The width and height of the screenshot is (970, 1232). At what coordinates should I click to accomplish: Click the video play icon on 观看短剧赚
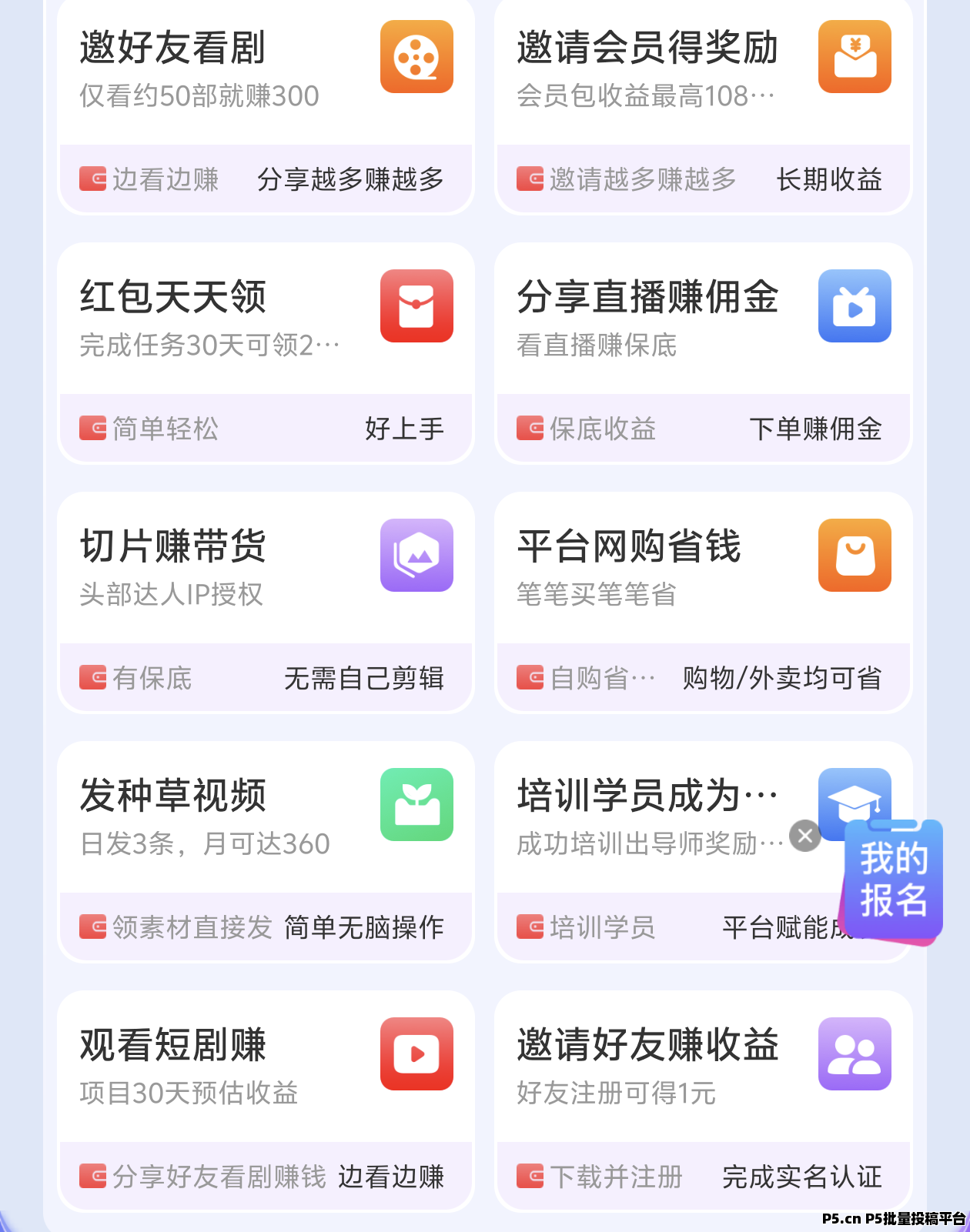pyautogui.click(x=416, y=1053)
